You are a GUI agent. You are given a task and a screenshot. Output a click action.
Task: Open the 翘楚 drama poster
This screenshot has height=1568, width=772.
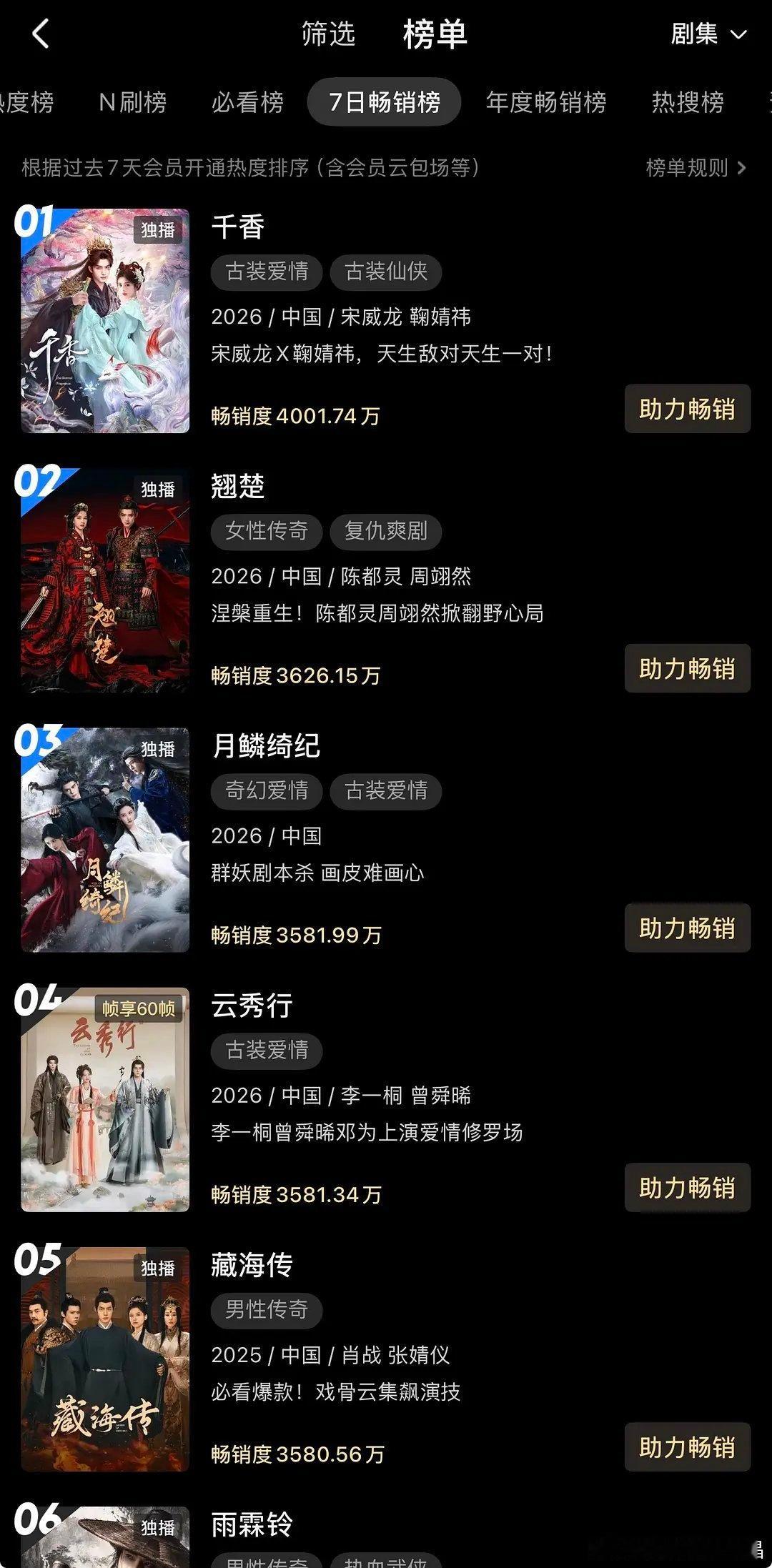(x=105, y=580)
